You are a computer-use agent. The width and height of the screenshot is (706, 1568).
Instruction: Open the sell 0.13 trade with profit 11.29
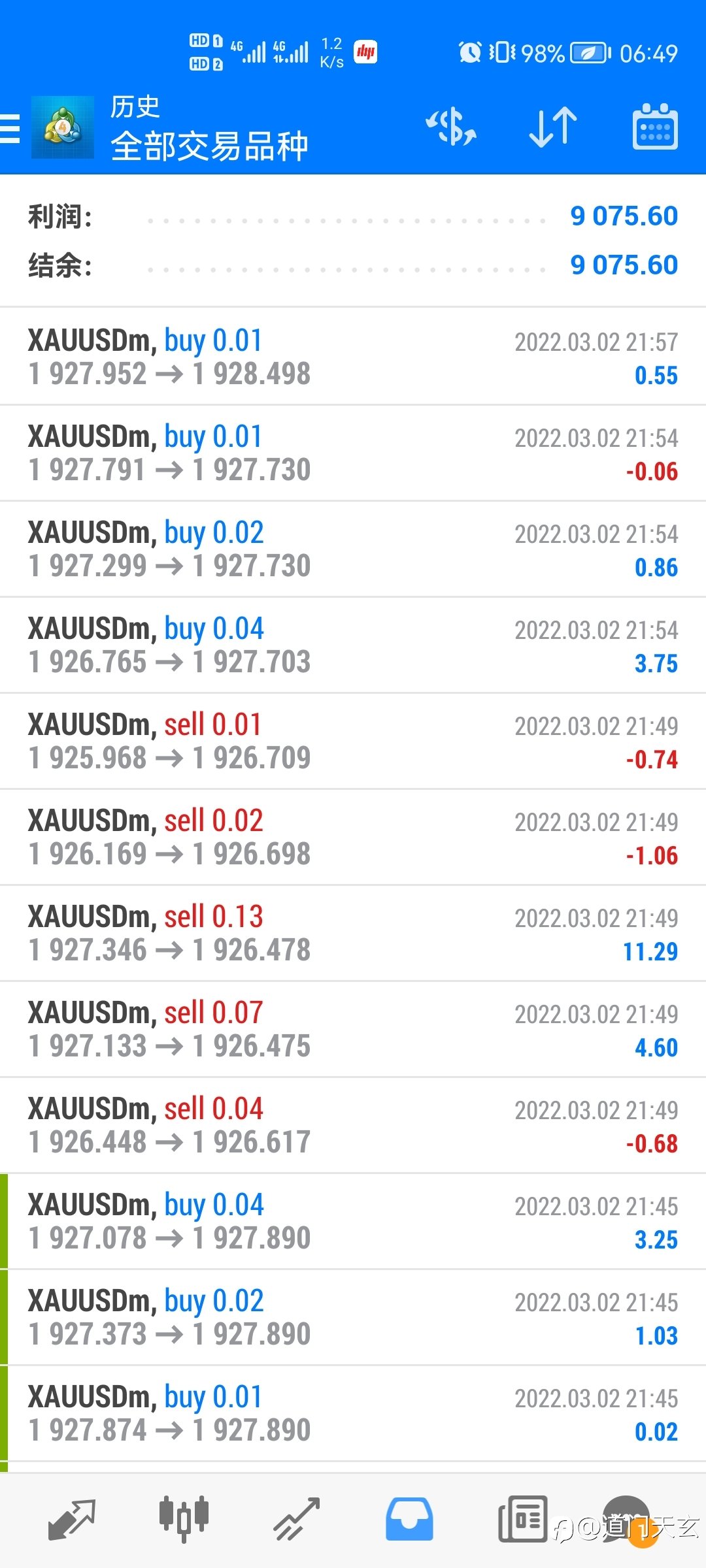coord(353,933)
